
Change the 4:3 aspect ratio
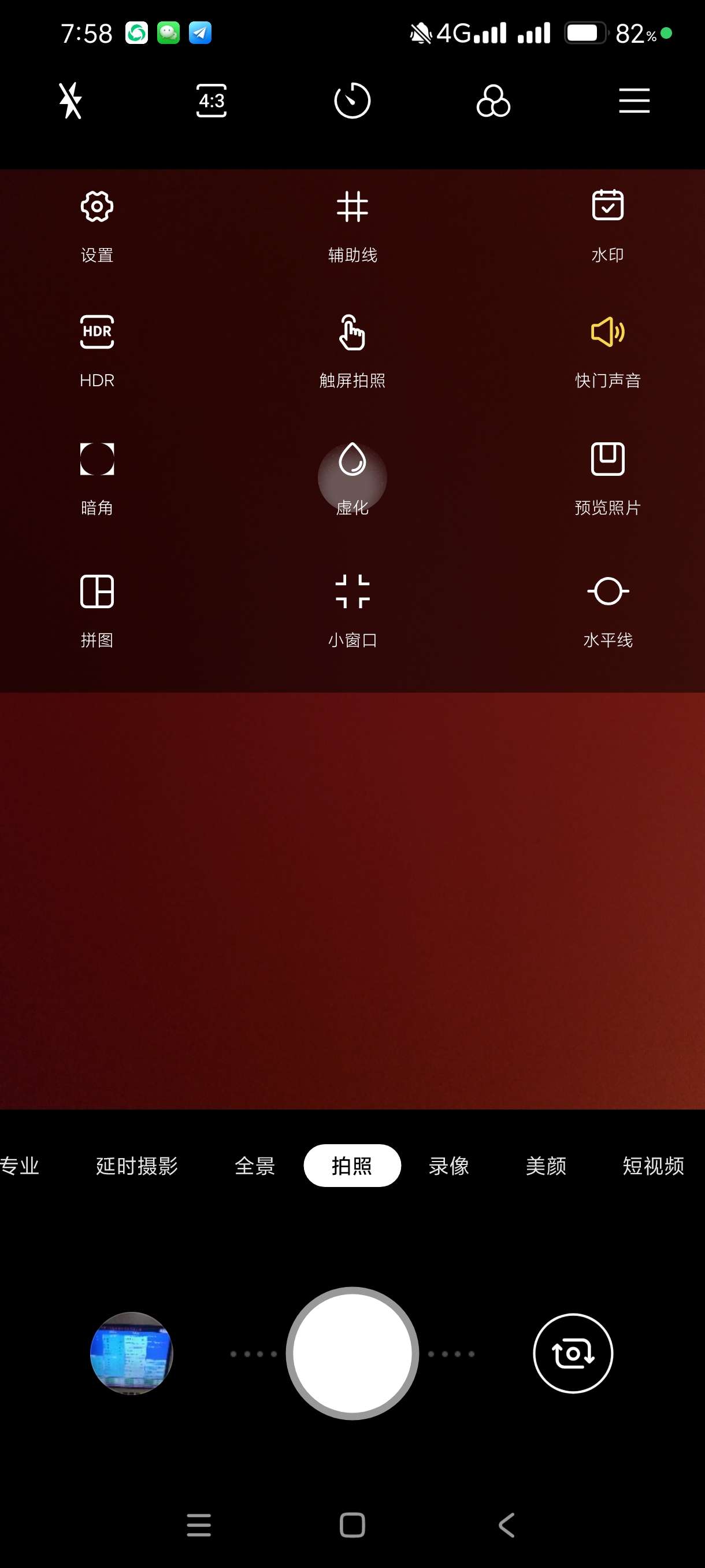pyautogui.click(x=211, y=101)
